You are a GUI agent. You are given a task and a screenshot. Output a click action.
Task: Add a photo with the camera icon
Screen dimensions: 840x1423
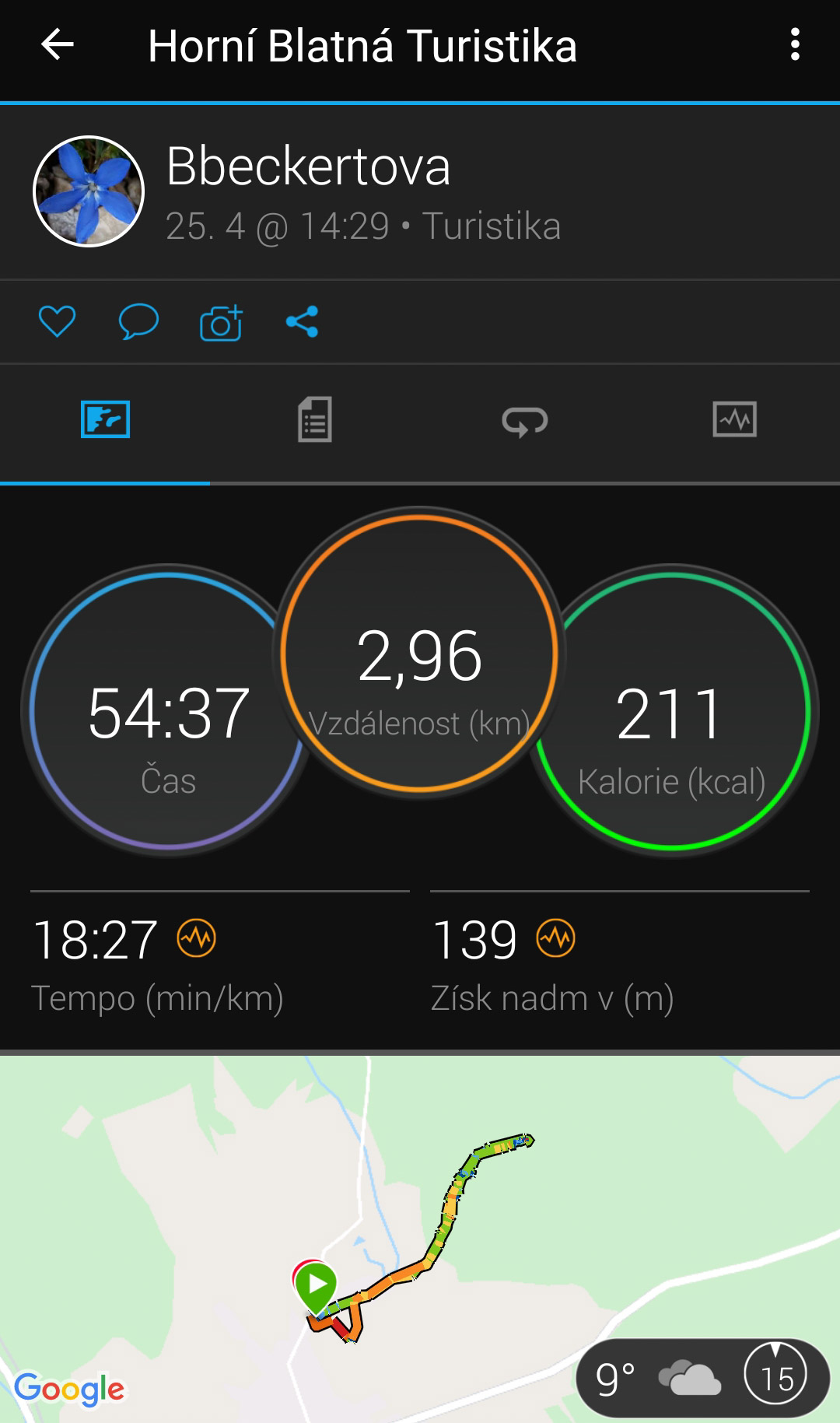click(x=221, y=322)
